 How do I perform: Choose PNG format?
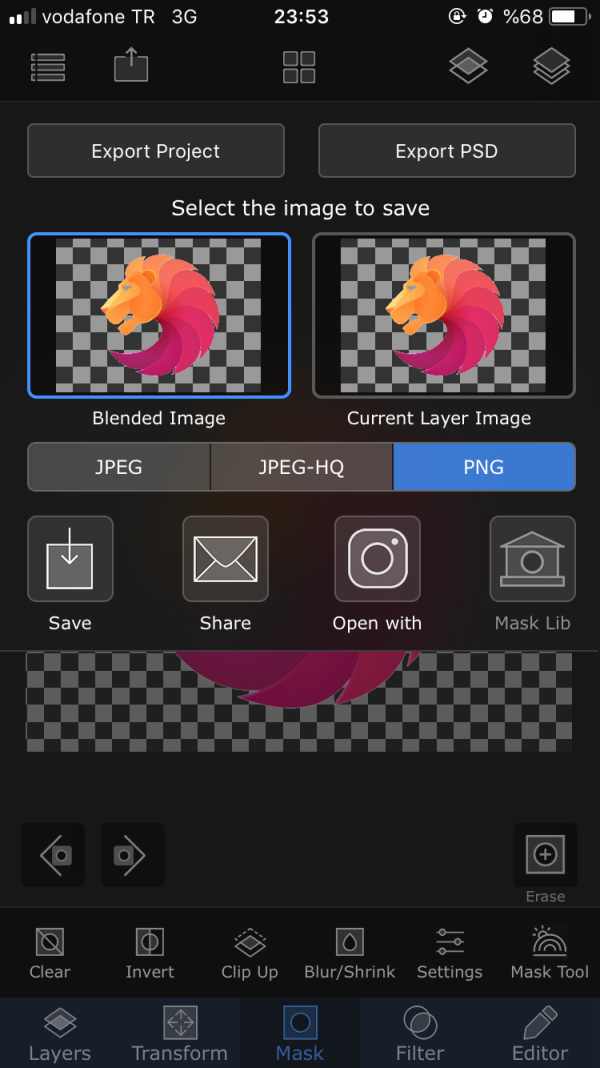click(x=484, y=467)
